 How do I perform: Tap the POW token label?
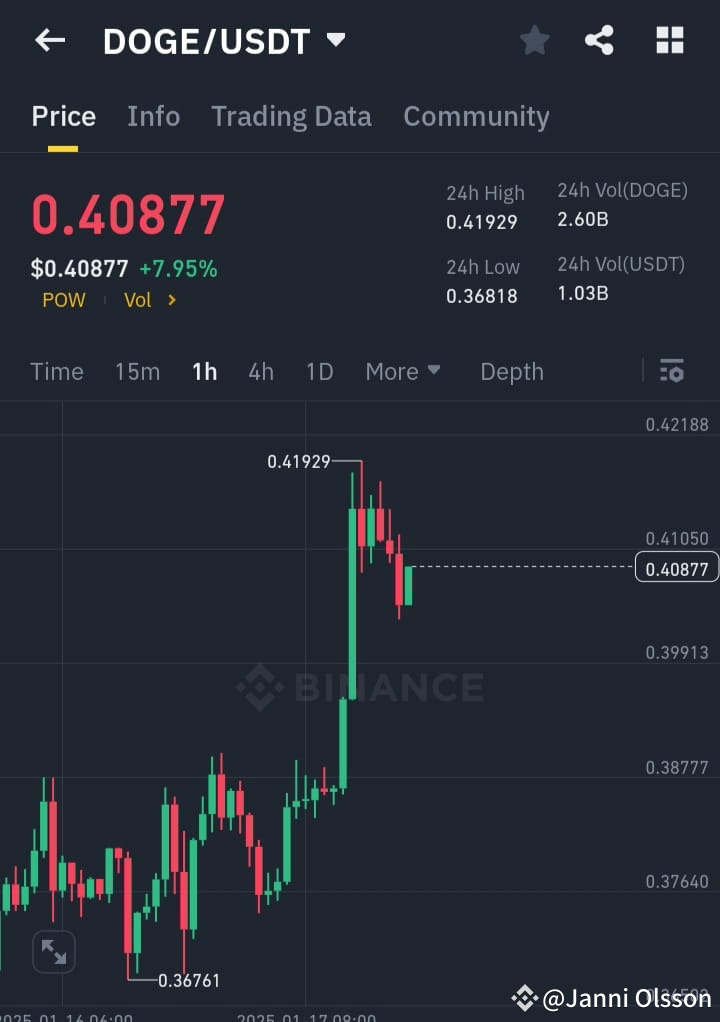click(x=64, y=299)
